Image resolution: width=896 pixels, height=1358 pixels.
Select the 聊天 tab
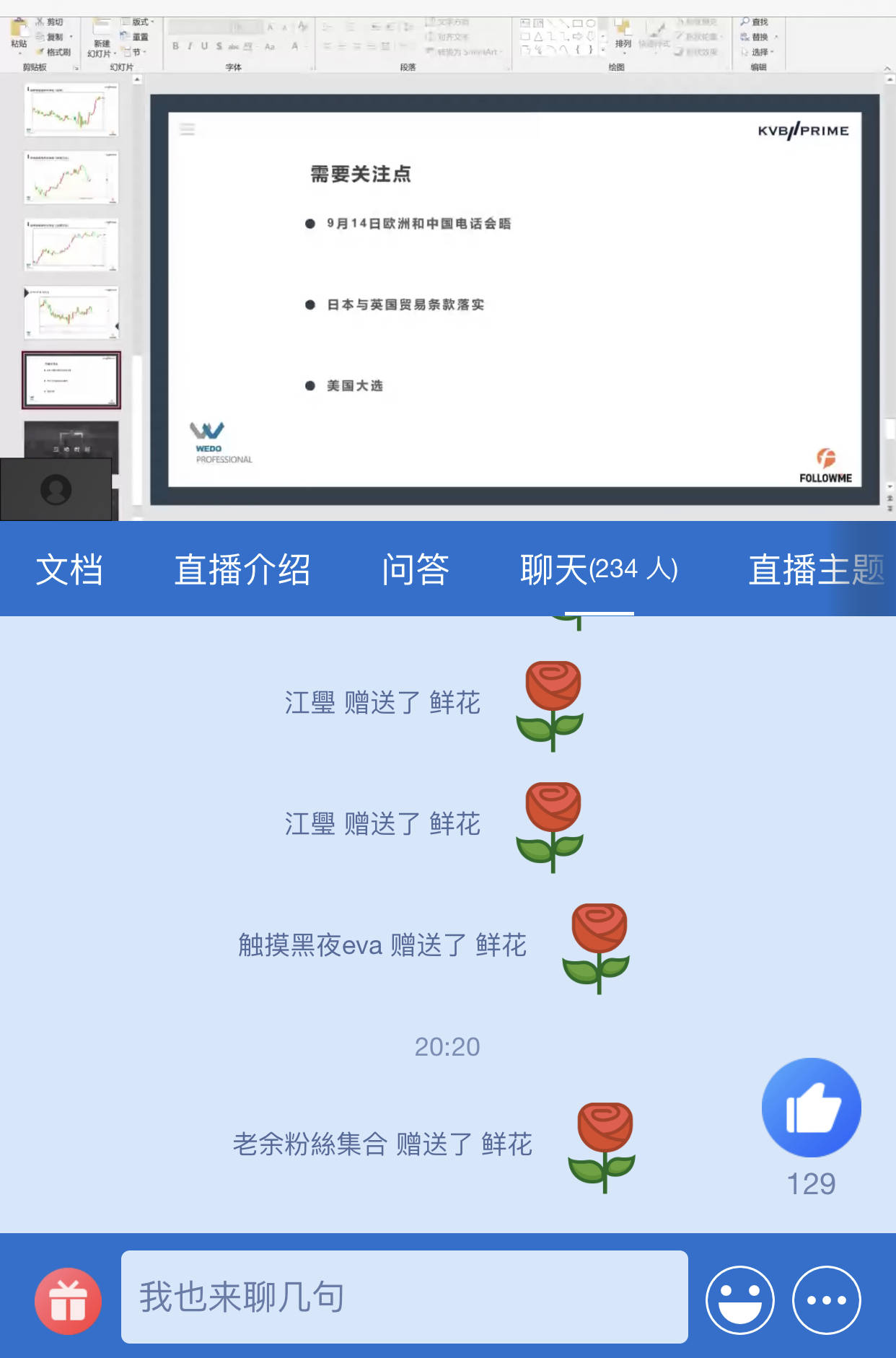click(599, 569)
